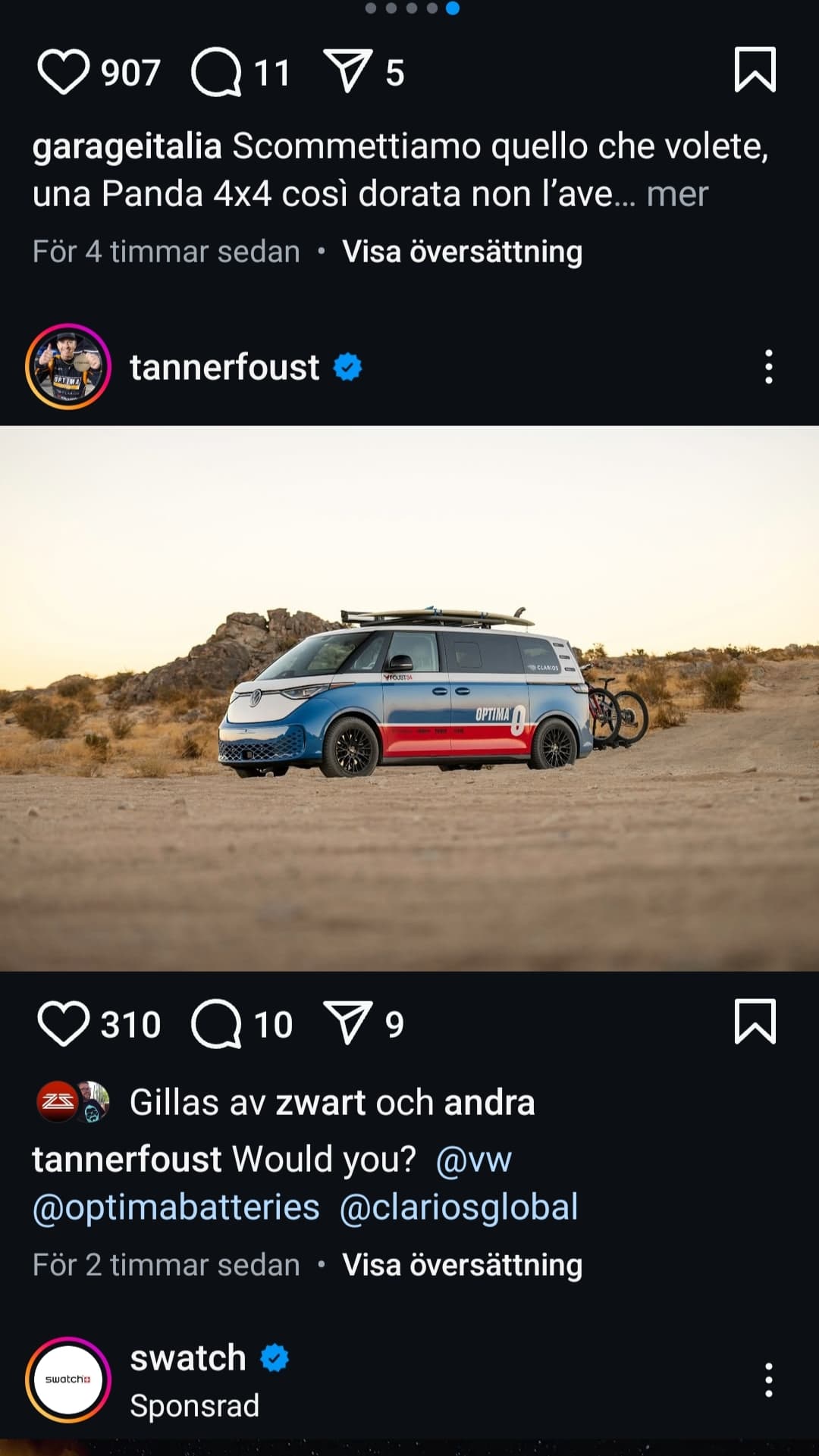The image size is (819, 1456).
Task: Show translation of garageitalia caption
Action: click(x=463, y=252)
